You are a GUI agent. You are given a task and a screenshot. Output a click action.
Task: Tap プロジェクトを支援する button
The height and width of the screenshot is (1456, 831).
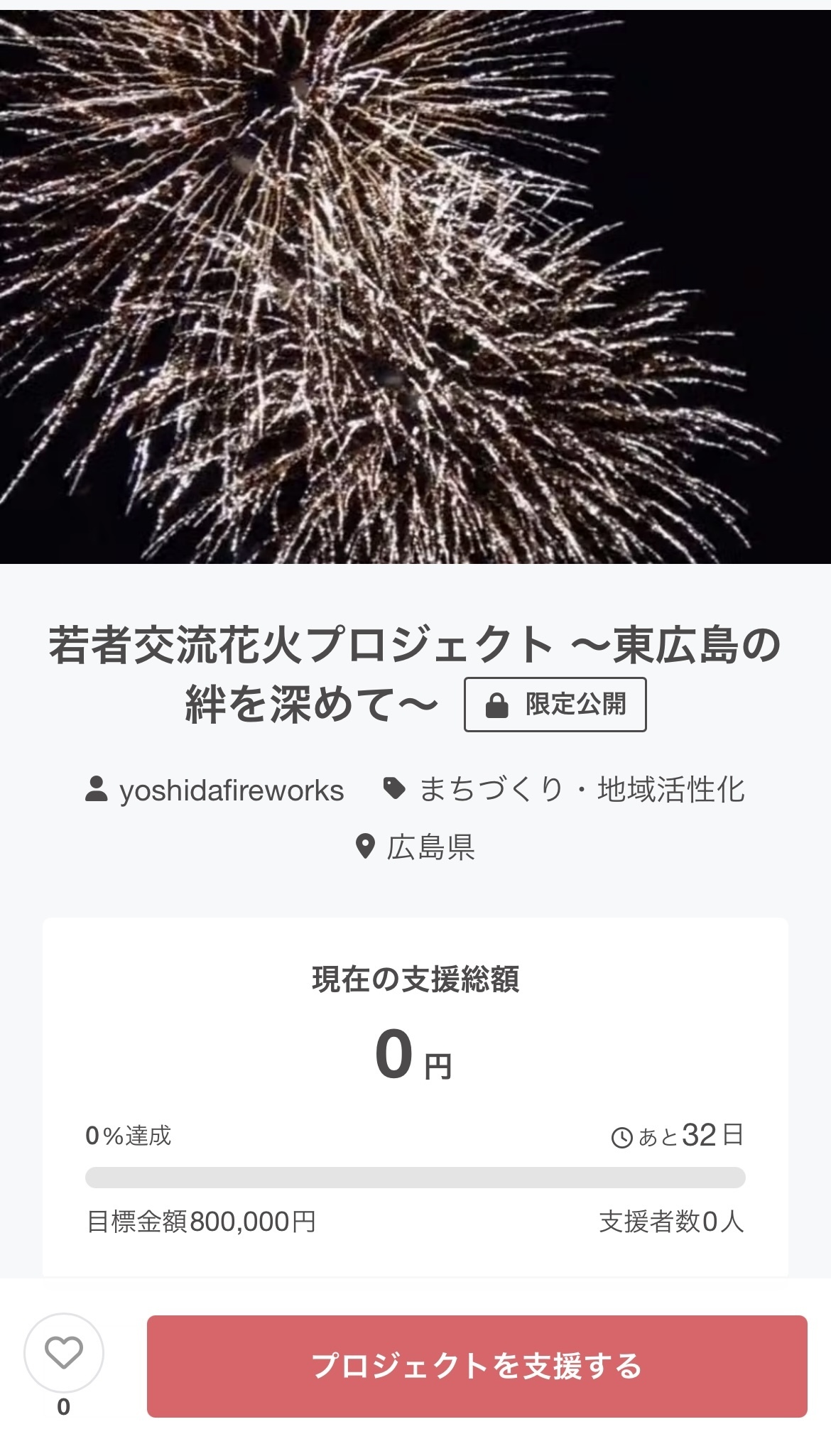click(x=477, y=1366)
